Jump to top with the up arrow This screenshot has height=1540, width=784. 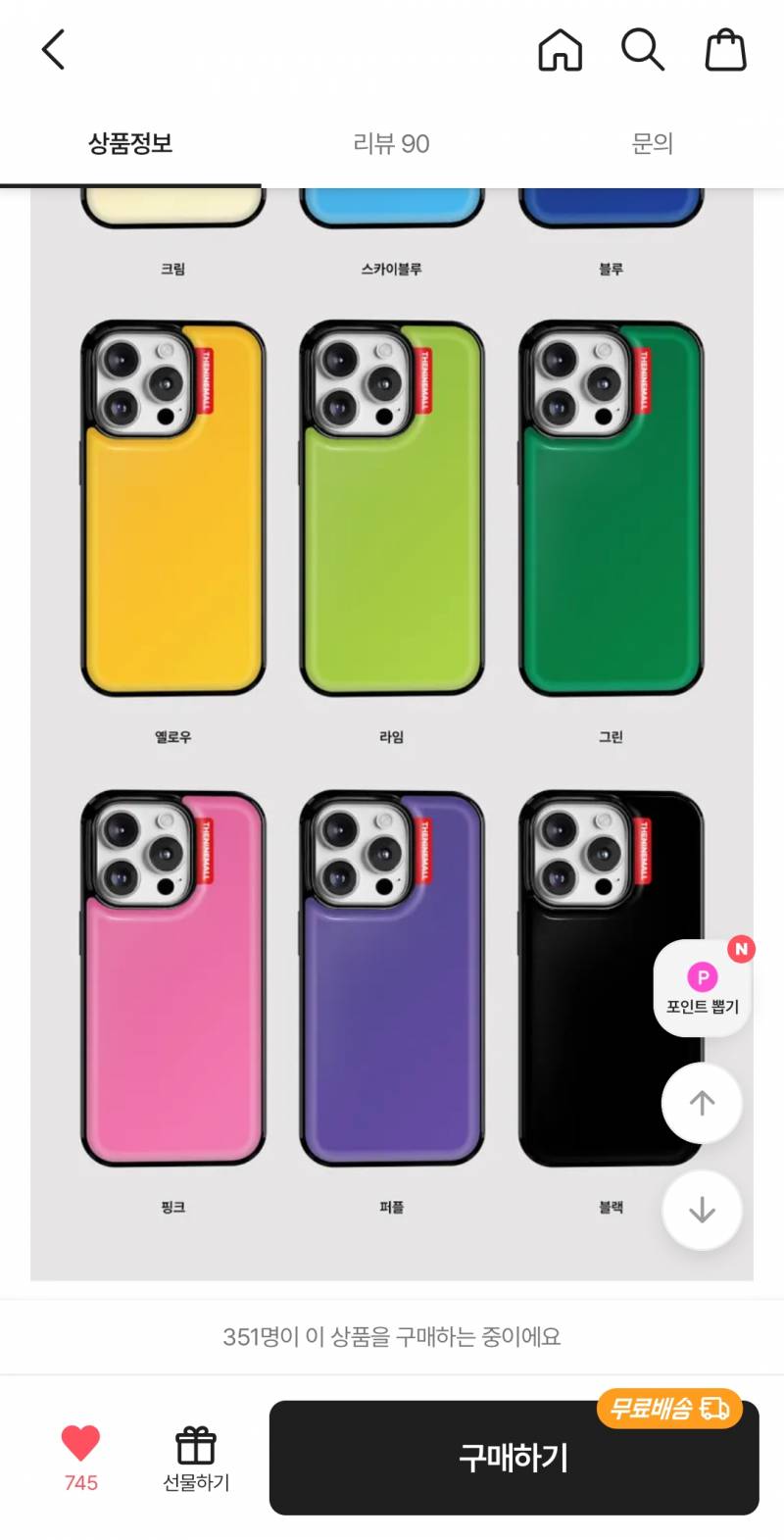coord(702,1103)
